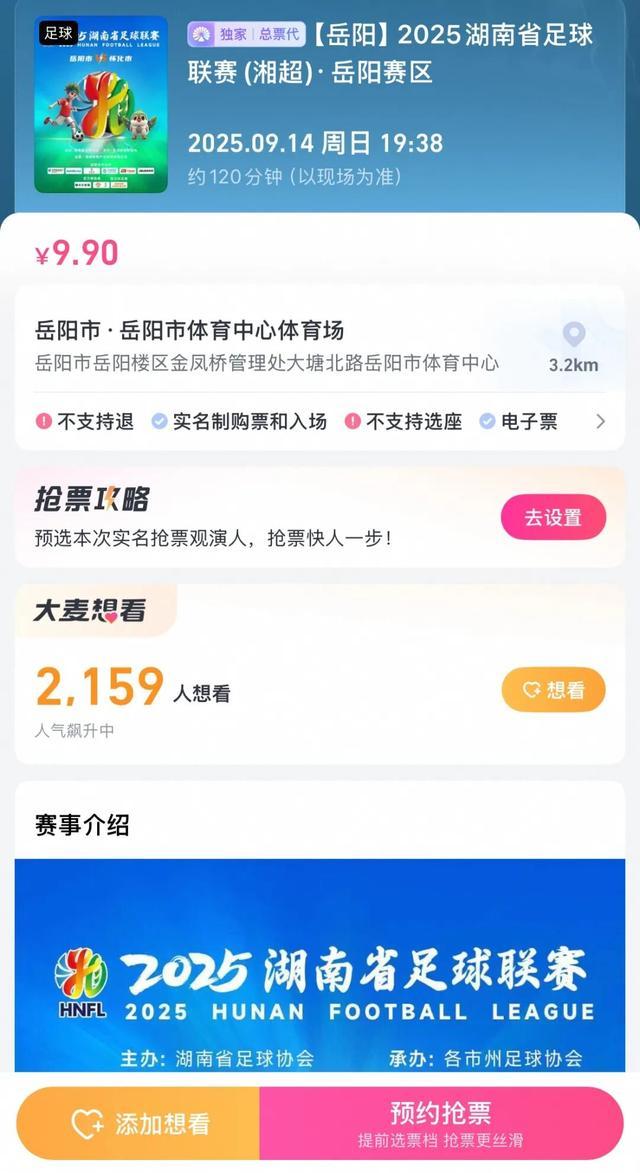Screen dimensions: 640x1173
Task: Open venue location map pin
Action: pyautogui.click(x=573, y=335)
